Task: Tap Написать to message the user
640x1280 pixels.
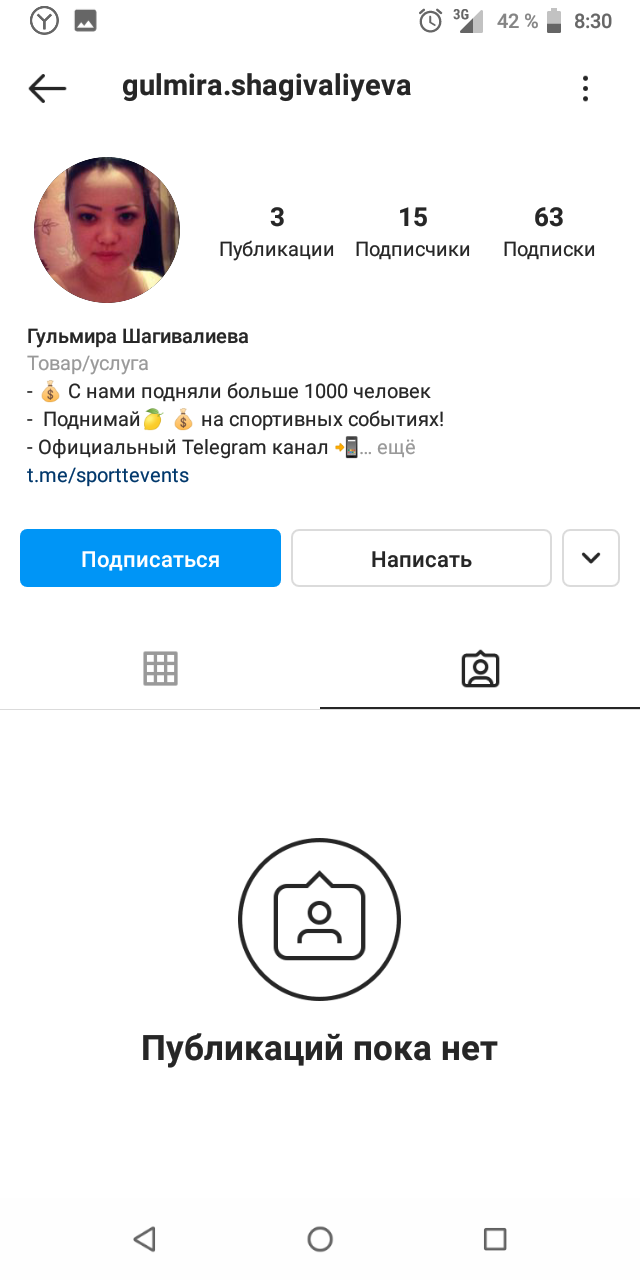Action: (x=421, y=558)
